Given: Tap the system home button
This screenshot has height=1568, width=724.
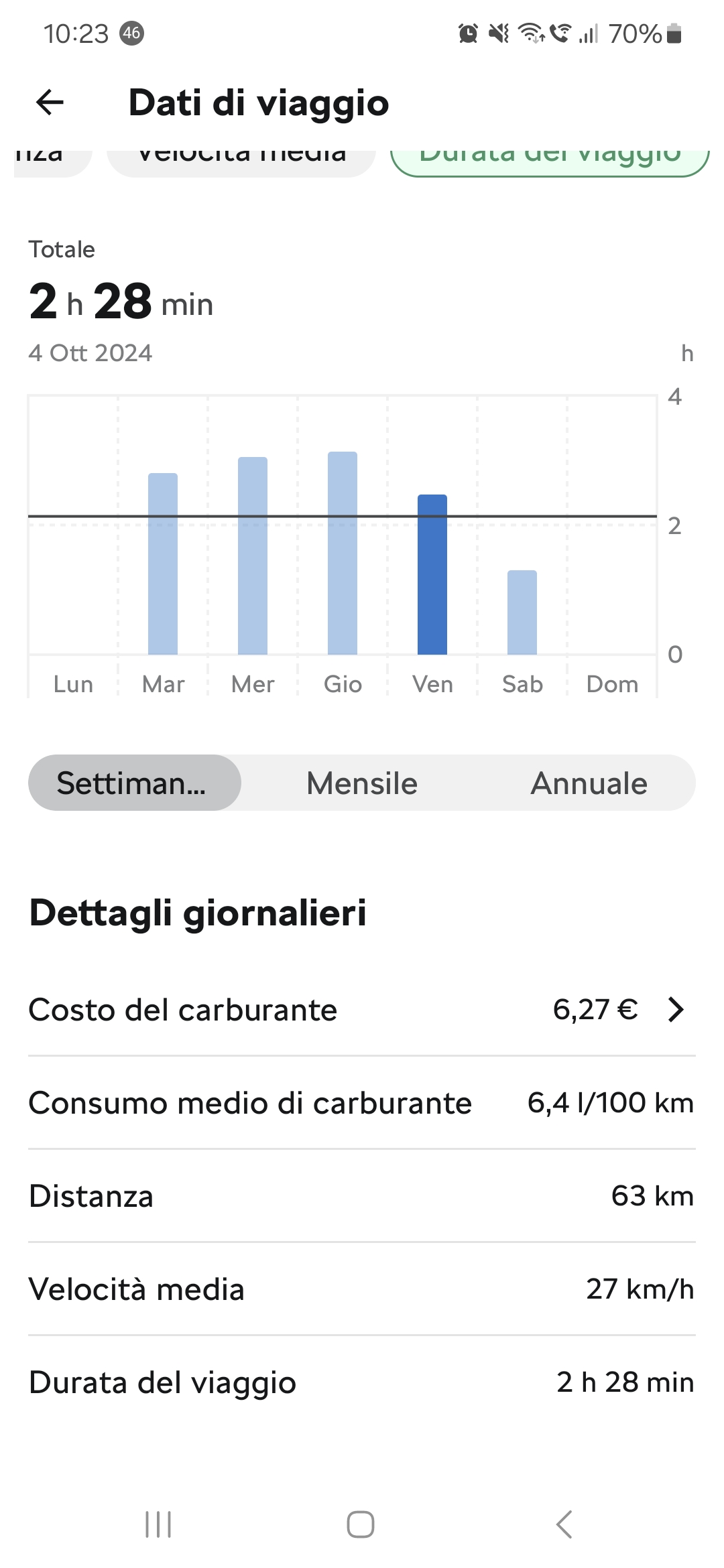Looking at the screenshot, I should [x=361, y=1524].
